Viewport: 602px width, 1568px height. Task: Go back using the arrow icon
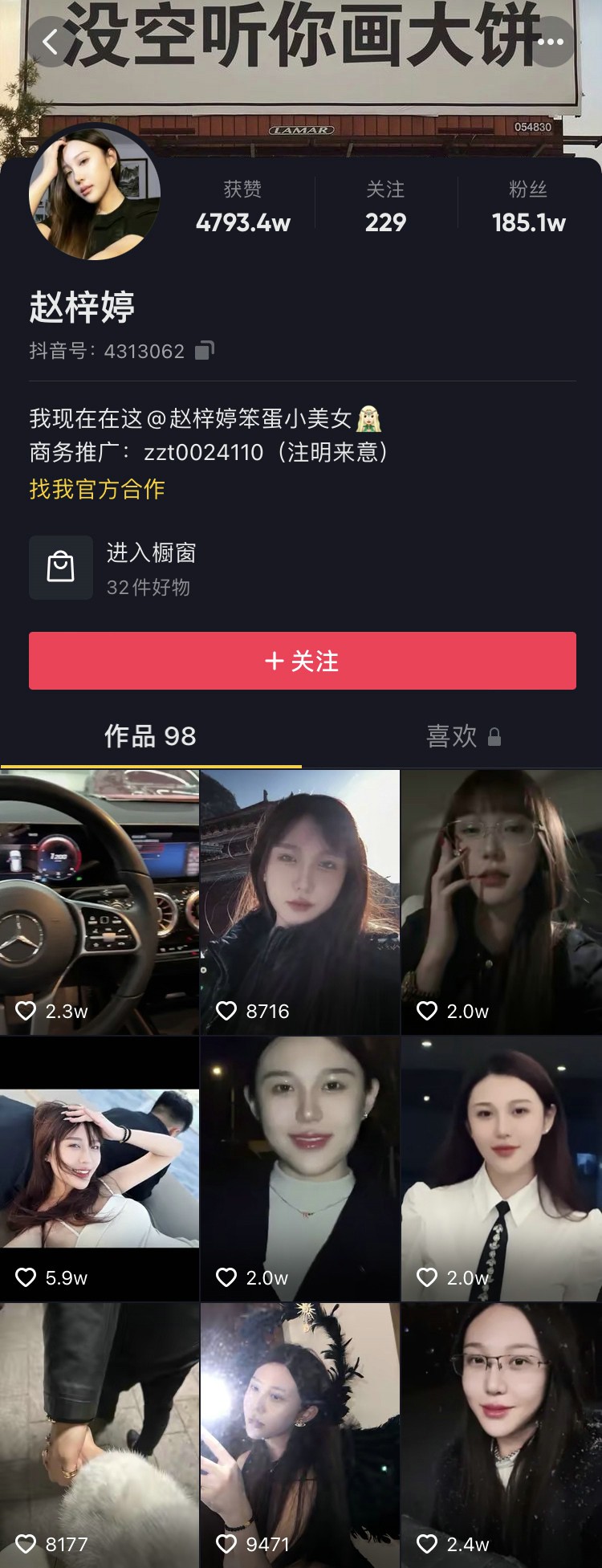(x=50, y=42)
